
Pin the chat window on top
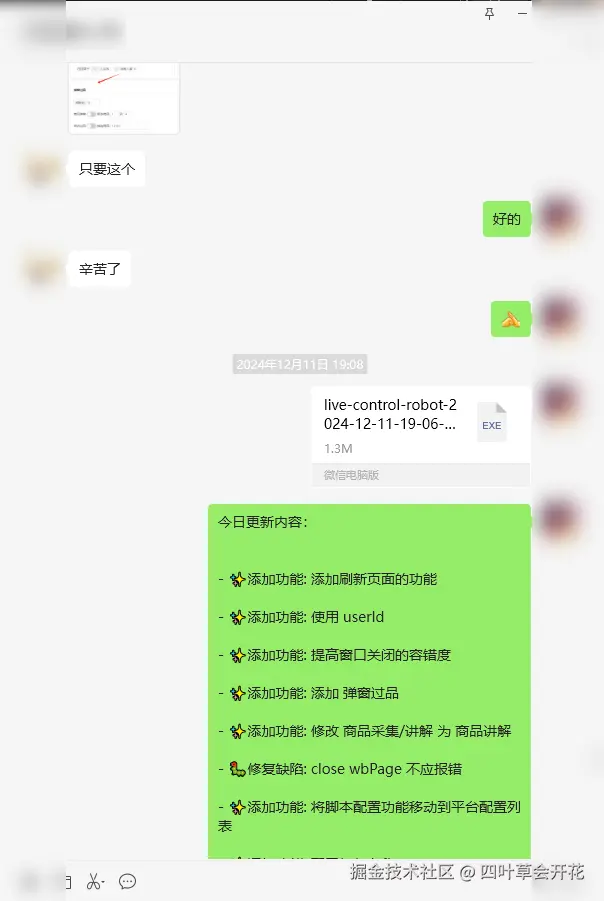click(x=489, y=14)
